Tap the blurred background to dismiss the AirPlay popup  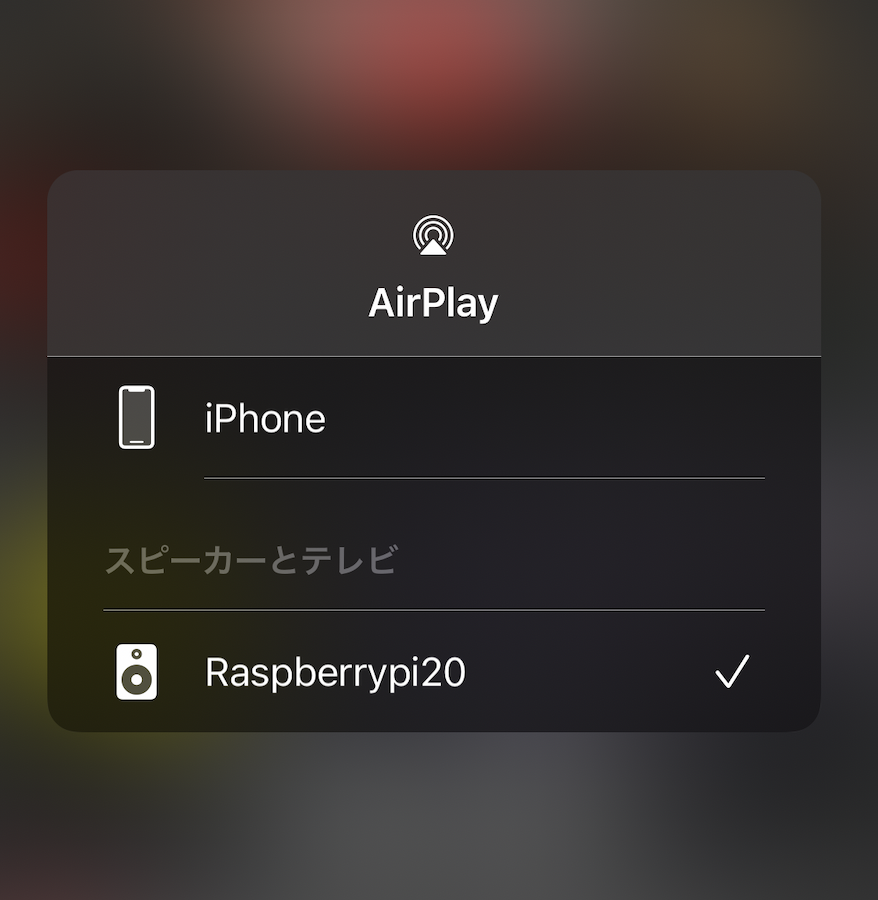point(433,830)
